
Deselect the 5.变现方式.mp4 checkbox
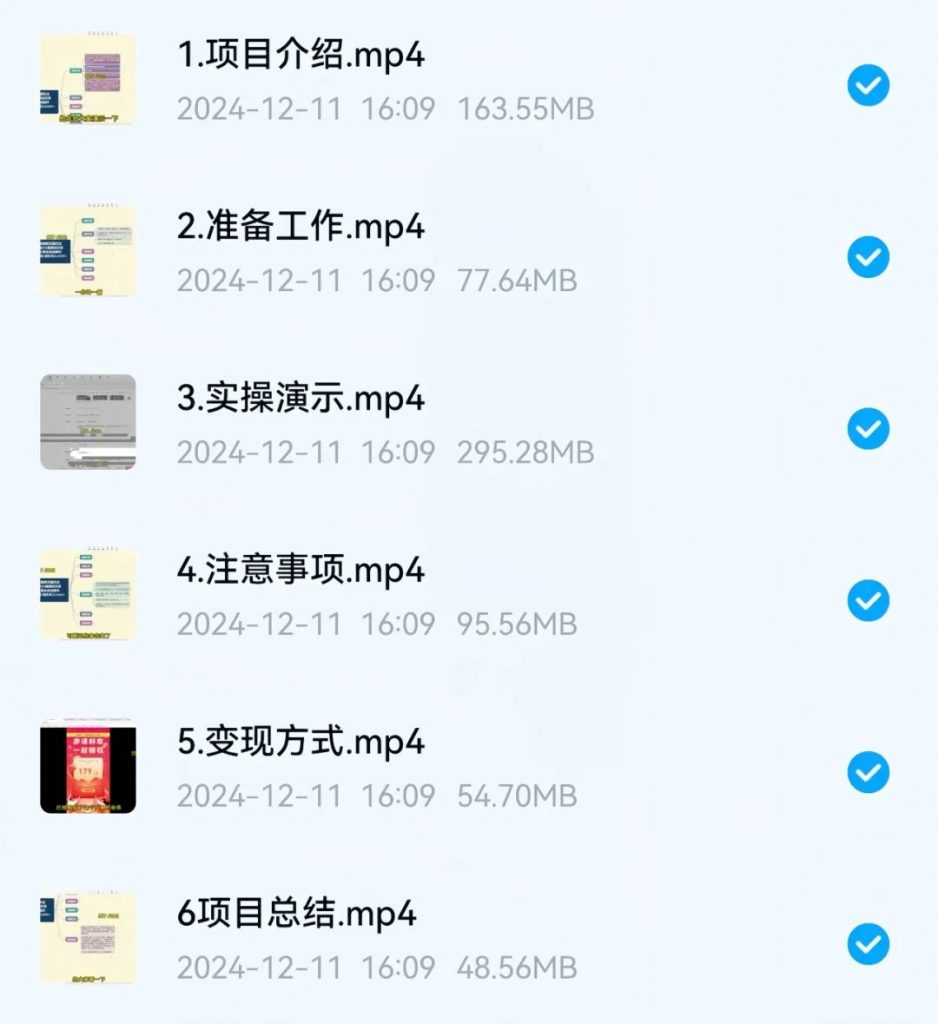(868, 772)
